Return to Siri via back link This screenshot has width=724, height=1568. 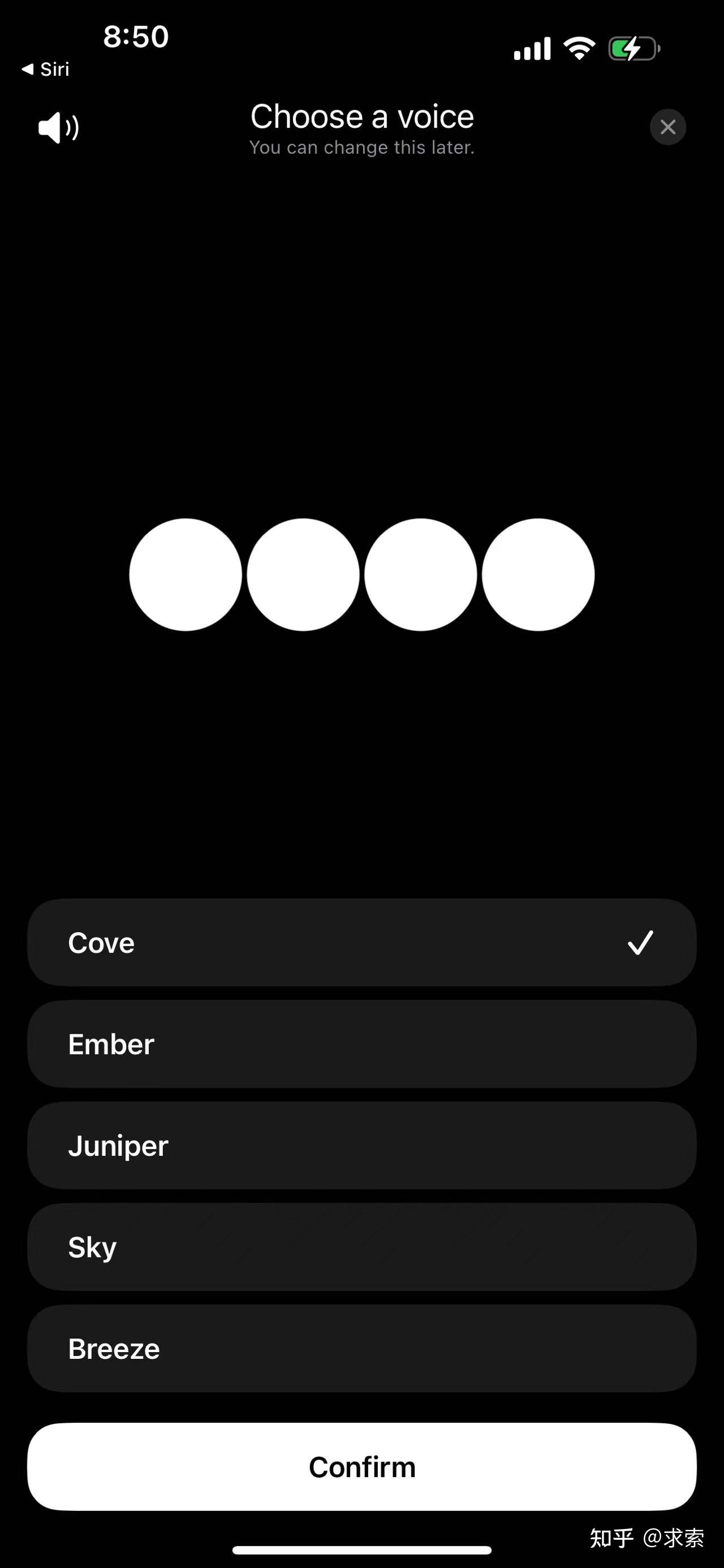pos(46,70)
